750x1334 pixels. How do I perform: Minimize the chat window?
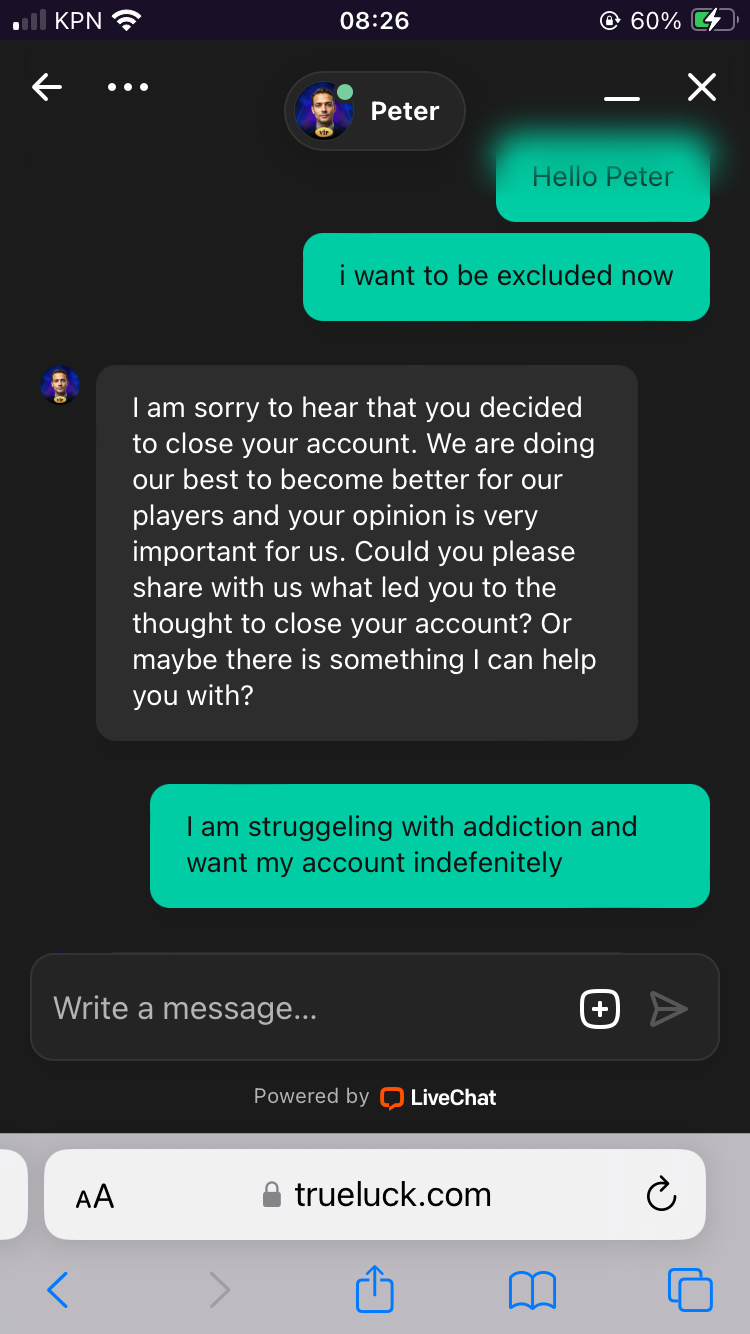click(622, 97)
